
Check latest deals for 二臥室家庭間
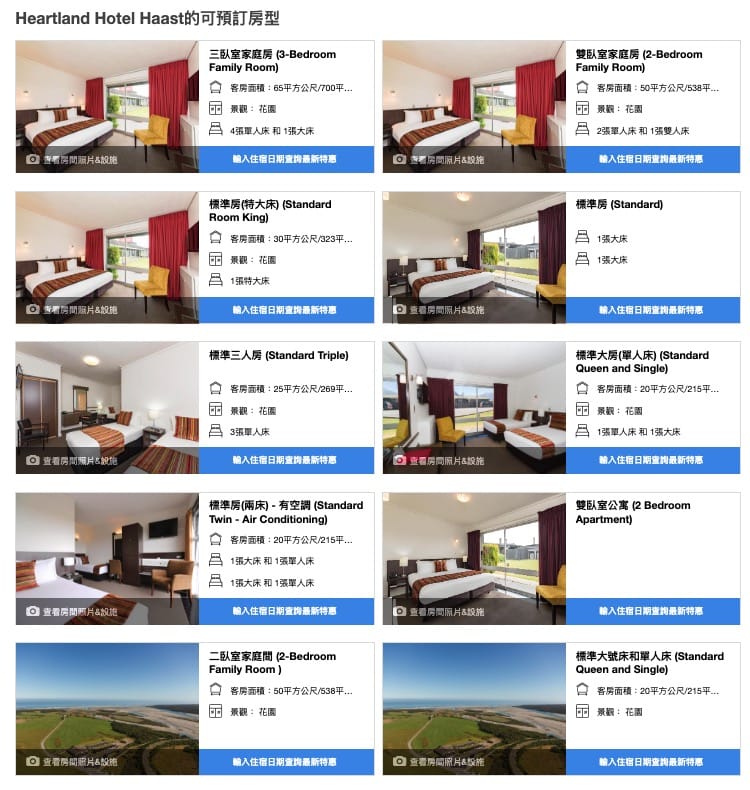(286, 762)
